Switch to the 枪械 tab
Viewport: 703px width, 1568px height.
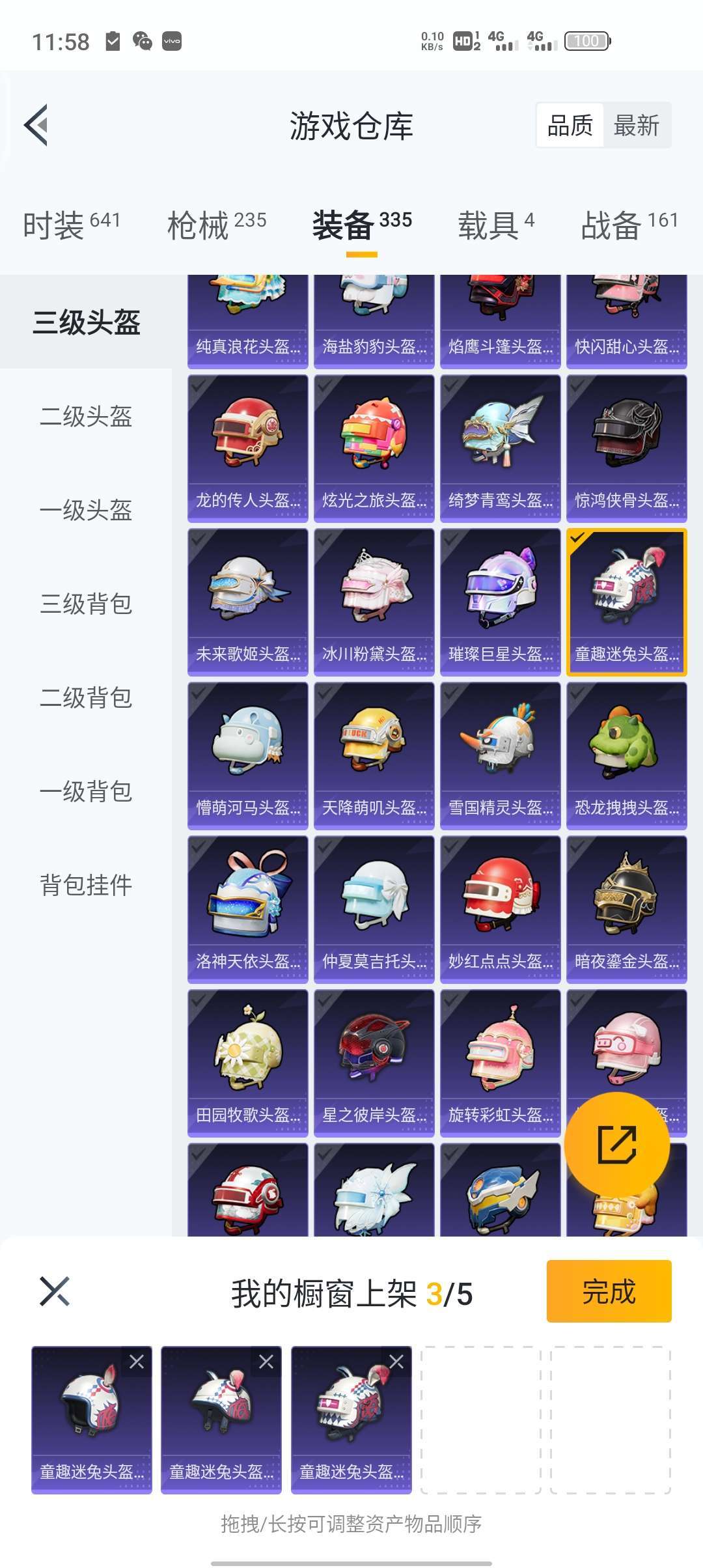[217, 225]
